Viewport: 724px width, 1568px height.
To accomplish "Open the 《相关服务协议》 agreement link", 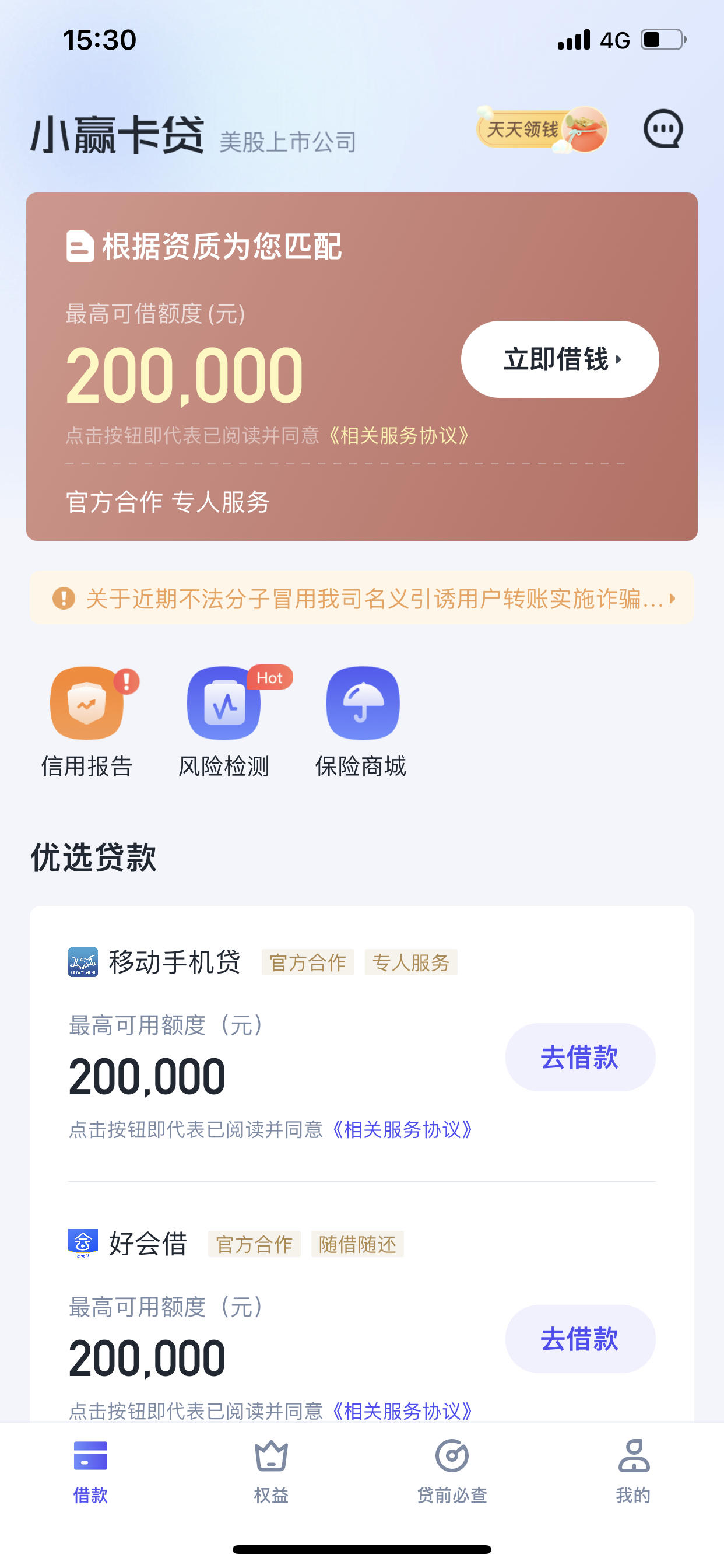I will click(402, 434).
